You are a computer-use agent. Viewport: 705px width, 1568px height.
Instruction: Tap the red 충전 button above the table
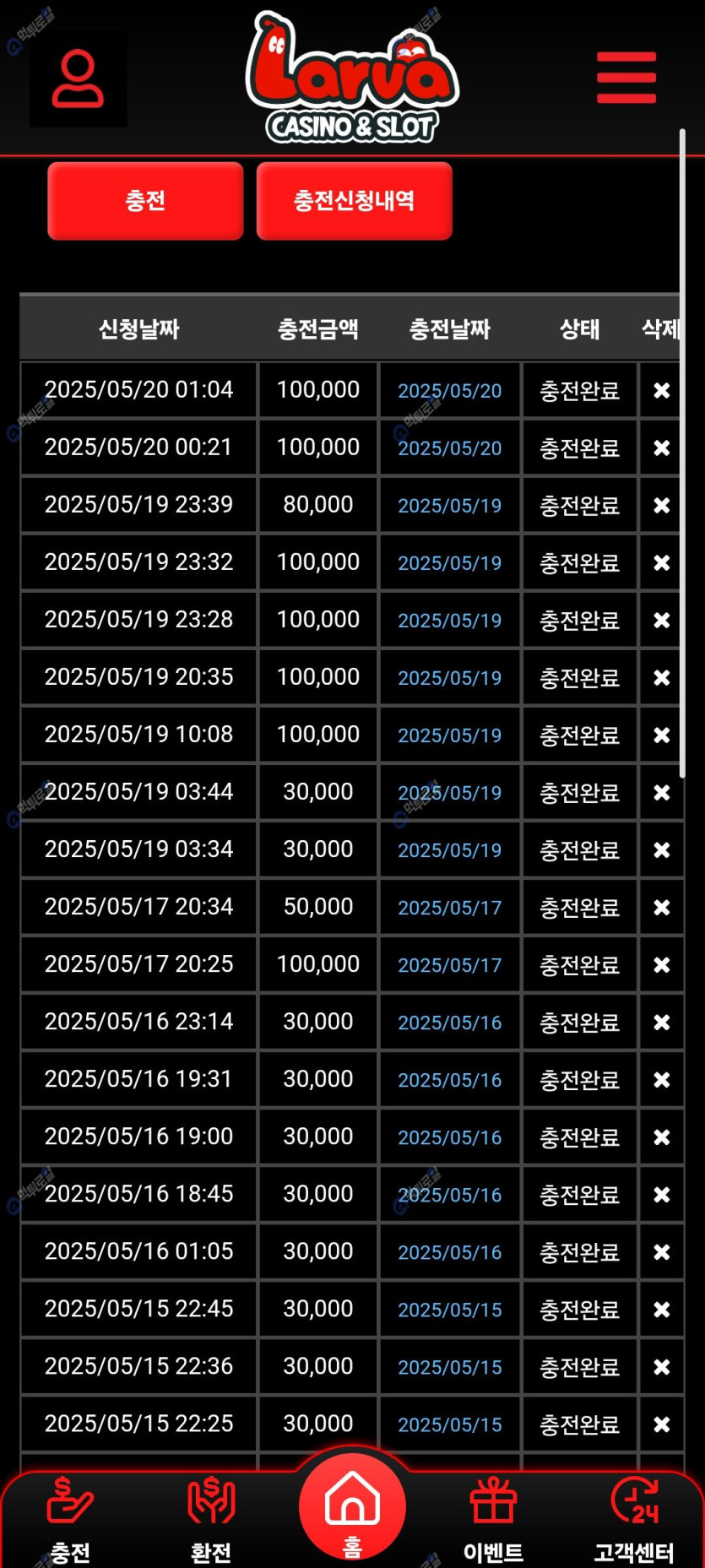click(x=145, y=201)
